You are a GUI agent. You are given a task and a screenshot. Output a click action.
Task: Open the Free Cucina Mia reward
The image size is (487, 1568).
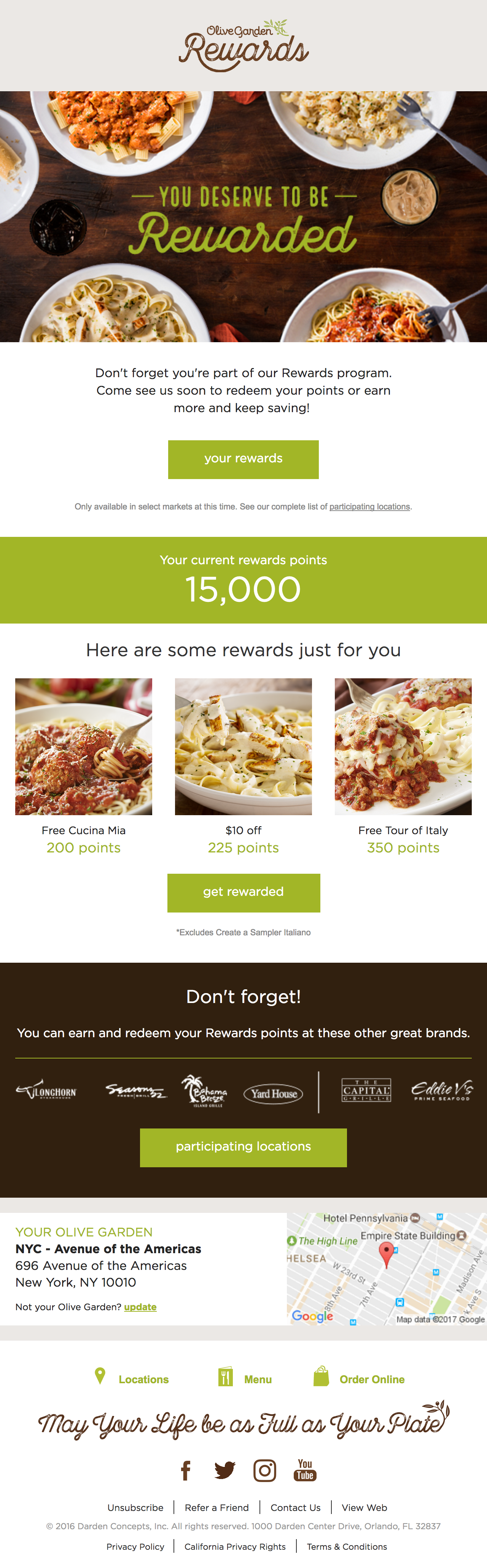83,746
